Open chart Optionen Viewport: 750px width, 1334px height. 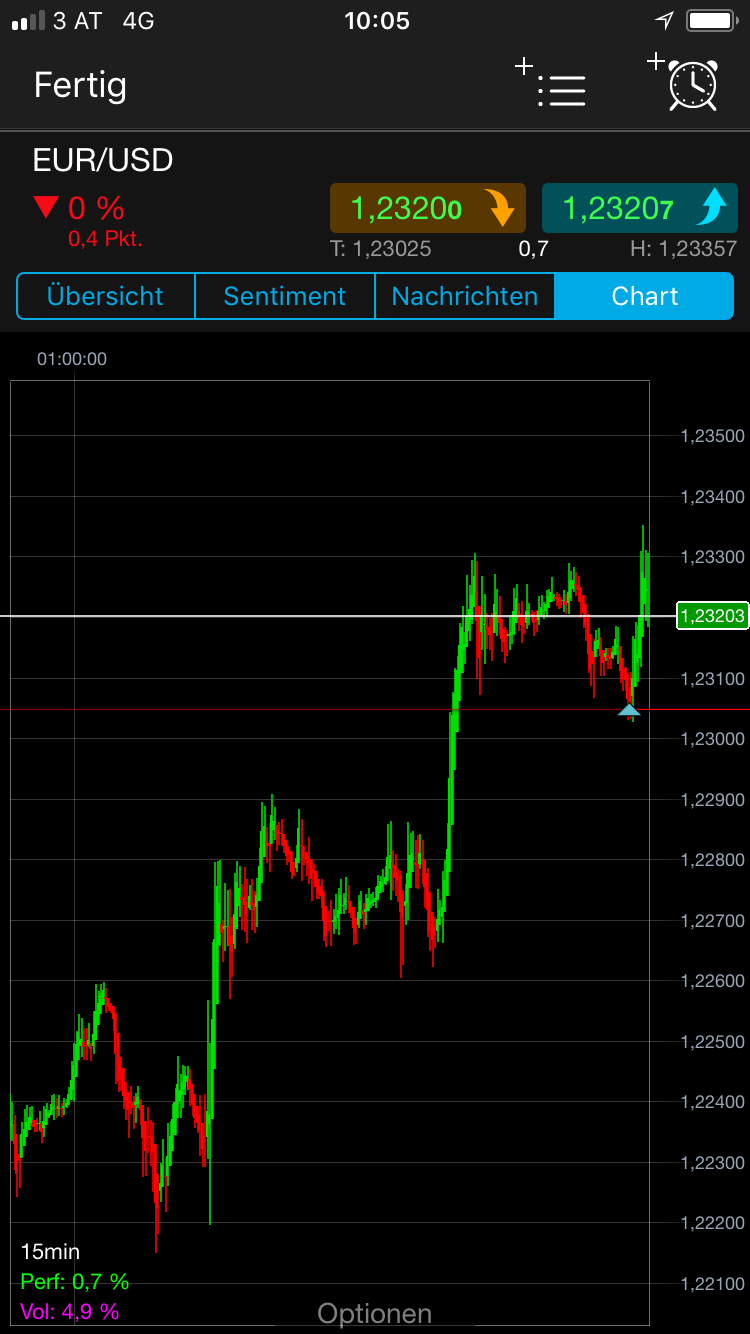click(x=375, y=1313)
